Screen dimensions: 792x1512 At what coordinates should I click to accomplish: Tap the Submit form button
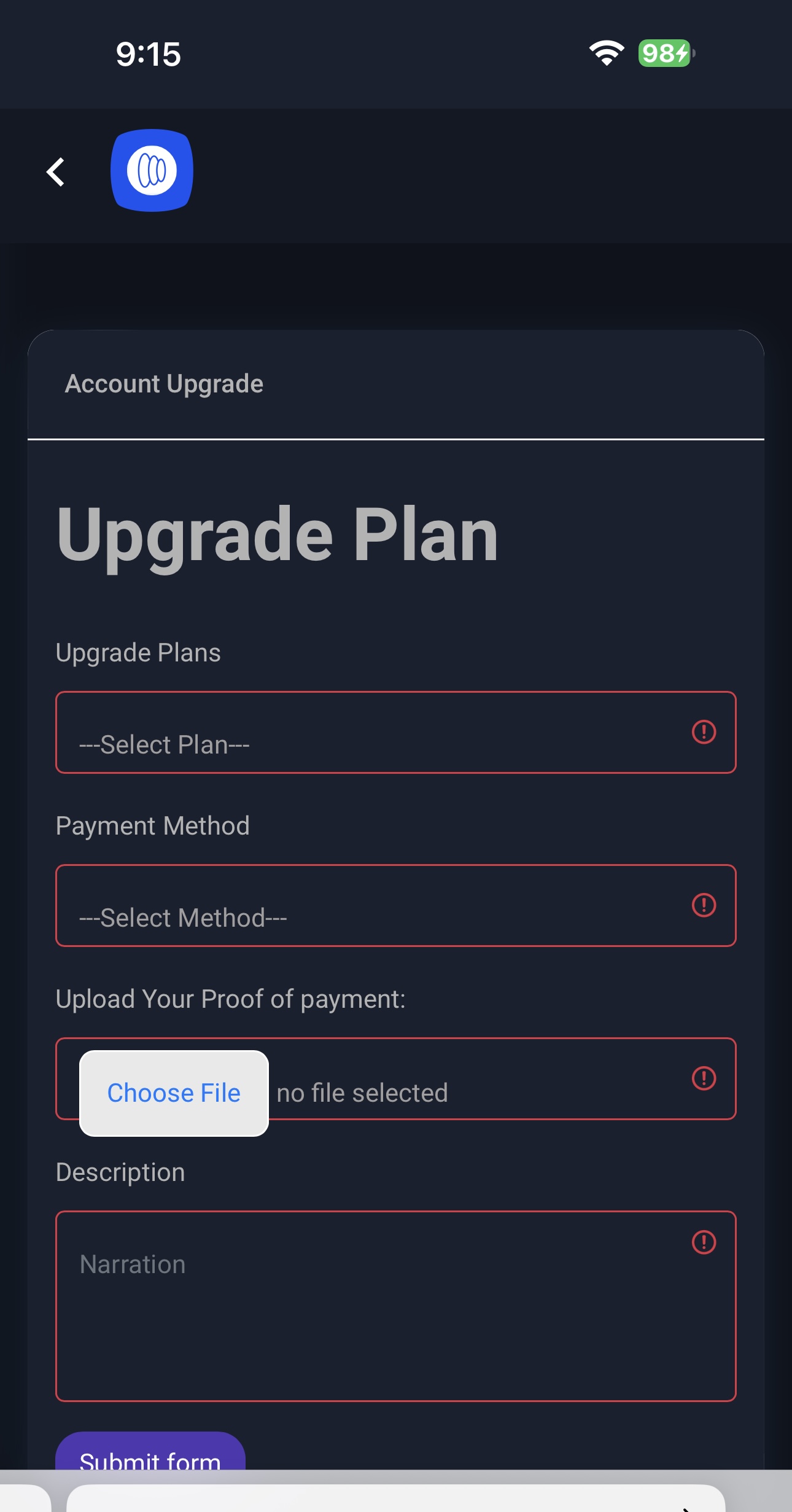tap(150, 1452)
